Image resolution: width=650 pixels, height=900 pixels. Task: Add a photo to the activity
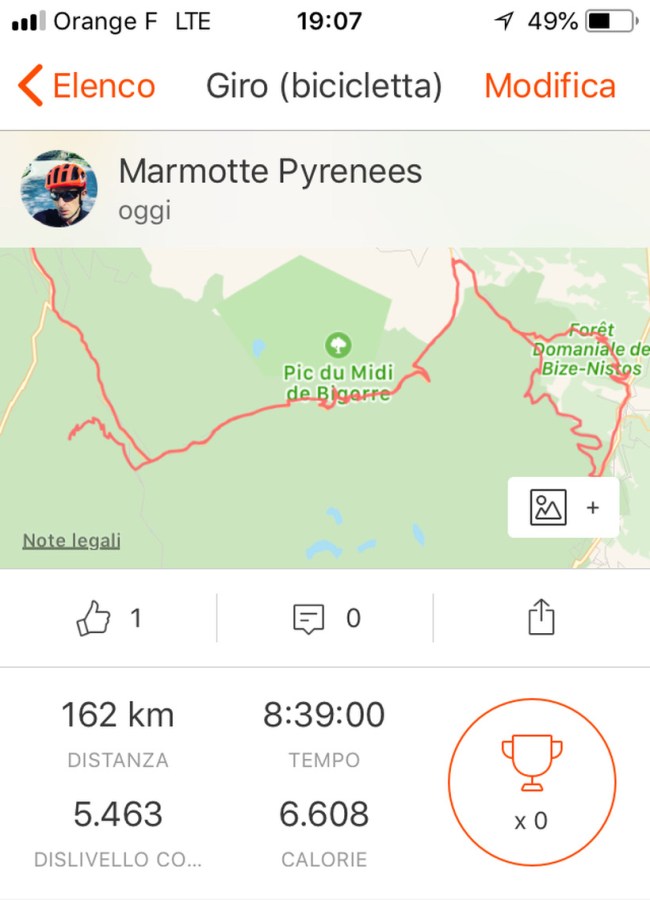(x=563, y=507)
